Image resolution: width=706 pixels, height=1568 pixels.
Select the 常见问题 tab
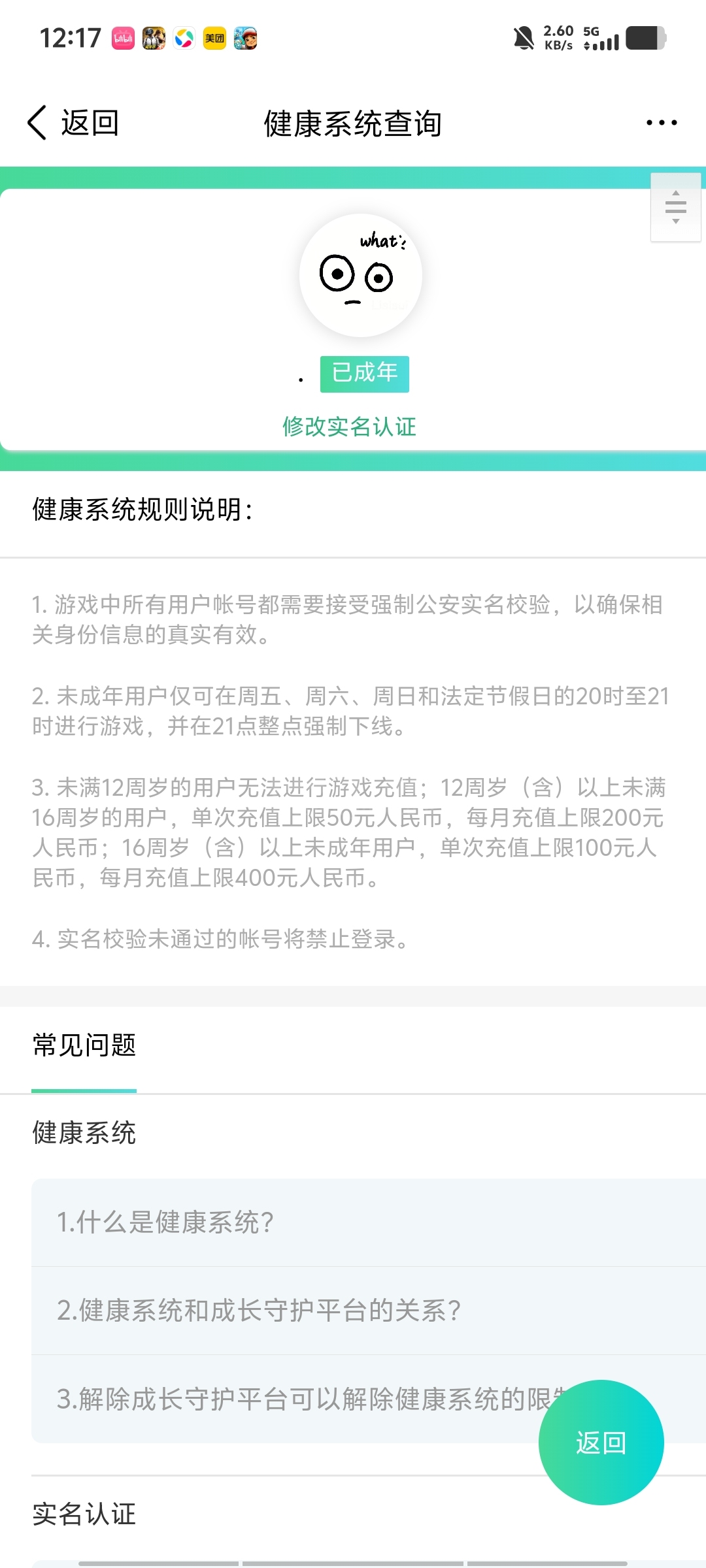pos(84,1045)
